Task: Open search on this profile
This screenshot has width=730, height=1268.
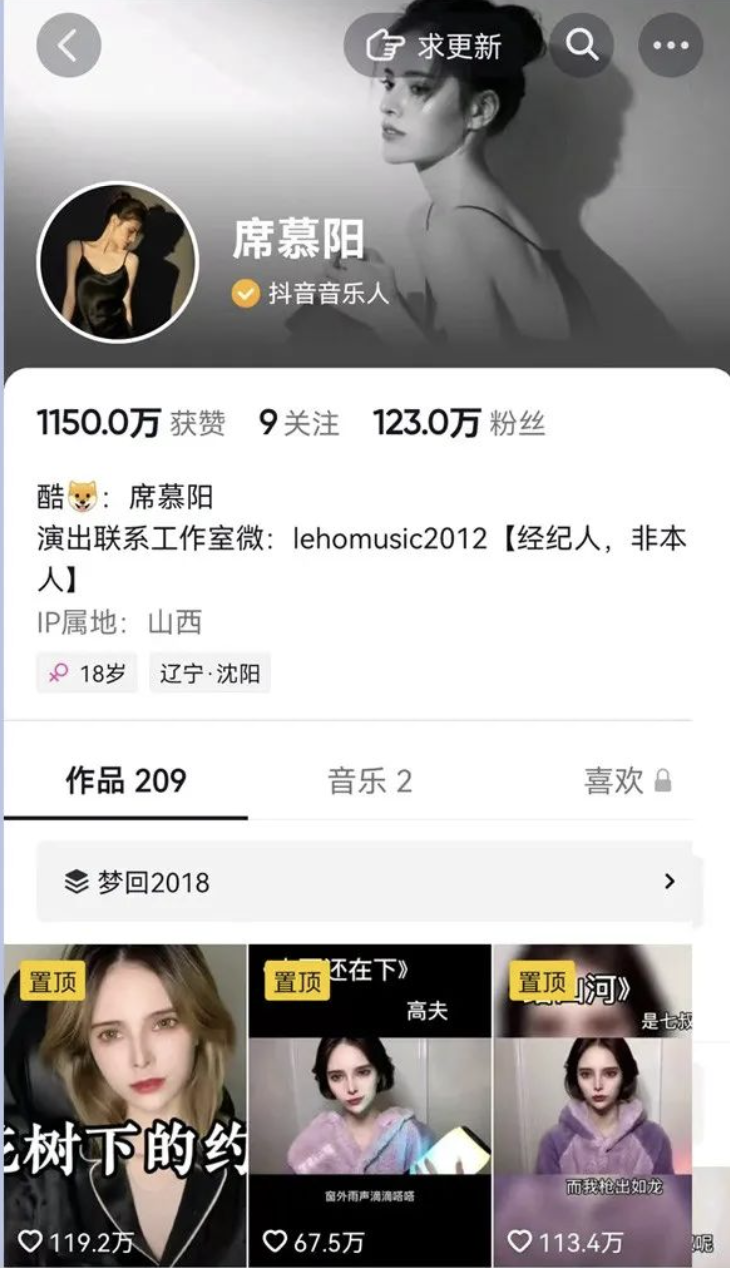Action: coord(581,45)
